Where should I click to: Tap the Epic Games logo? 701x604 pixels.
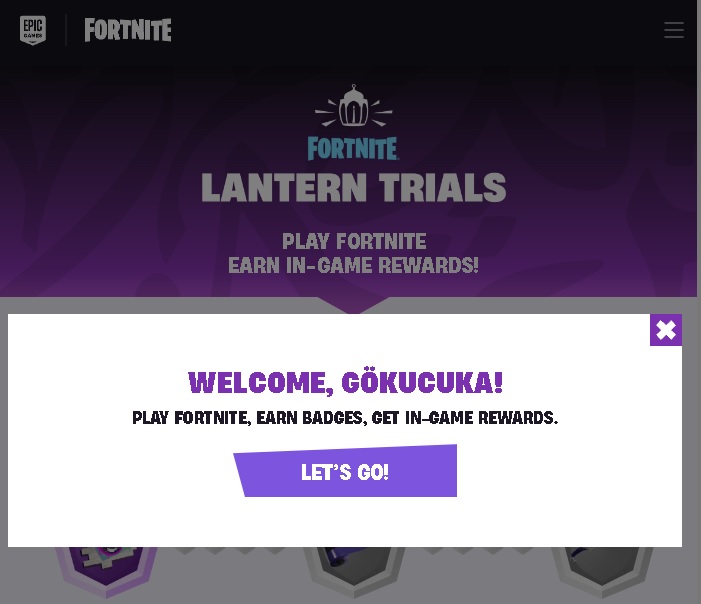(x=33, y=30)
